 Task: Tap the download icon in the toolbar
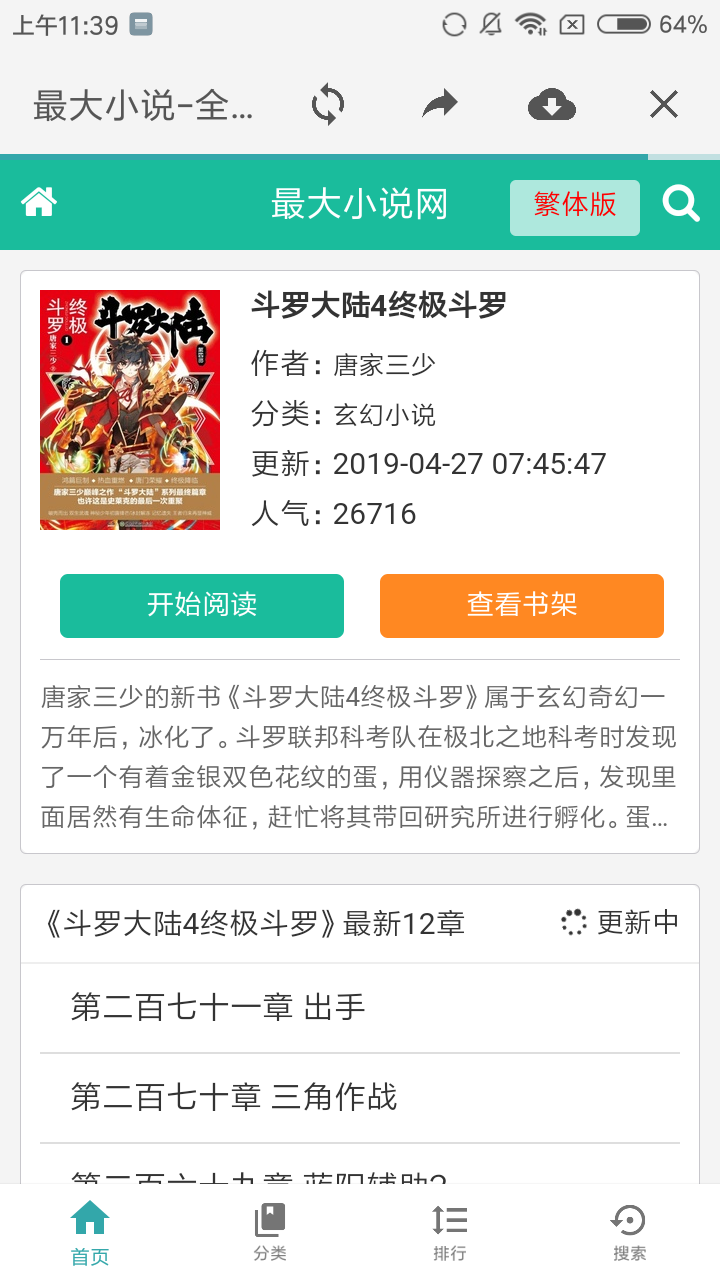[552, 104]
